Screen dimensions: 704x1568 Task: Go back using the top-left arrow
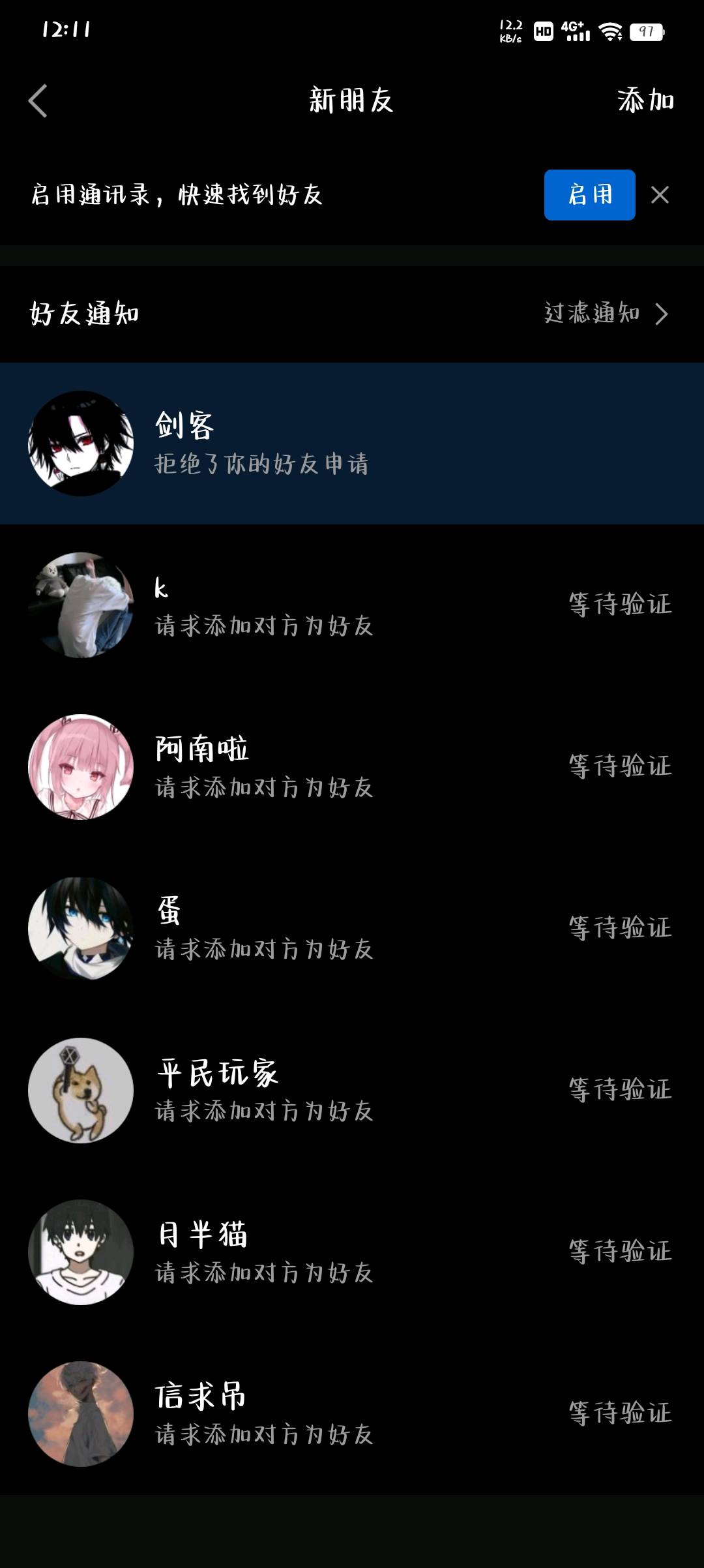[38, 101]
